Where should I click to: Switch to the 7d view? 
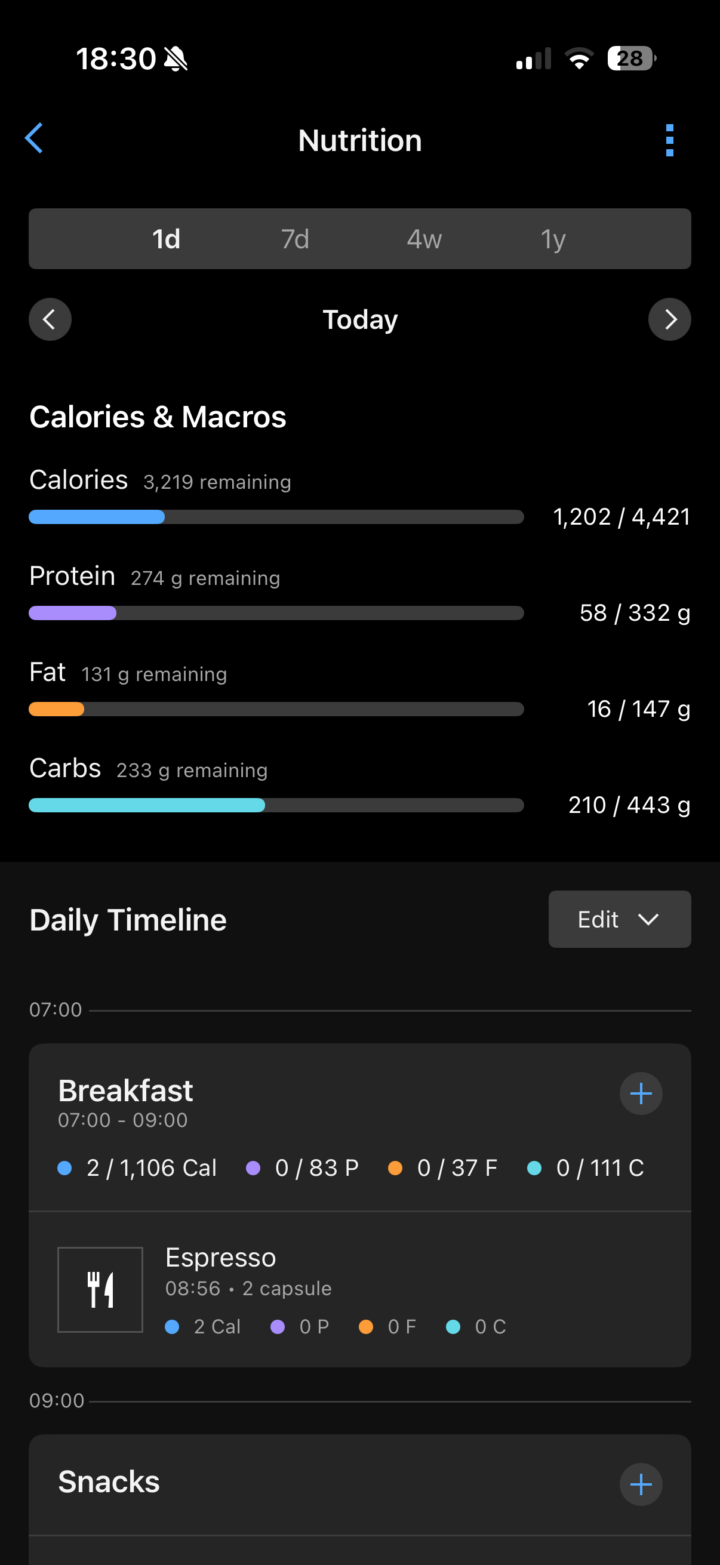(295, 239)
